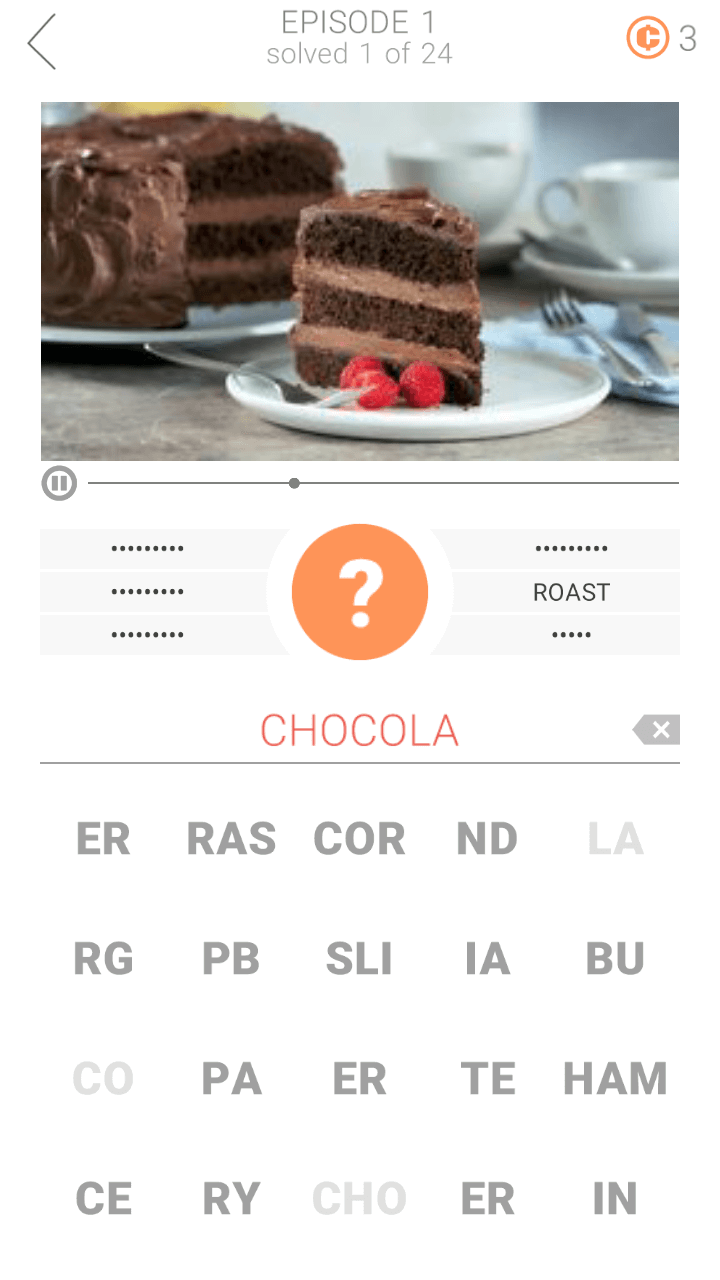This screenshot has height=1280, width=720.
Task: Tap the "BU" tile
Action: (615, 959)
